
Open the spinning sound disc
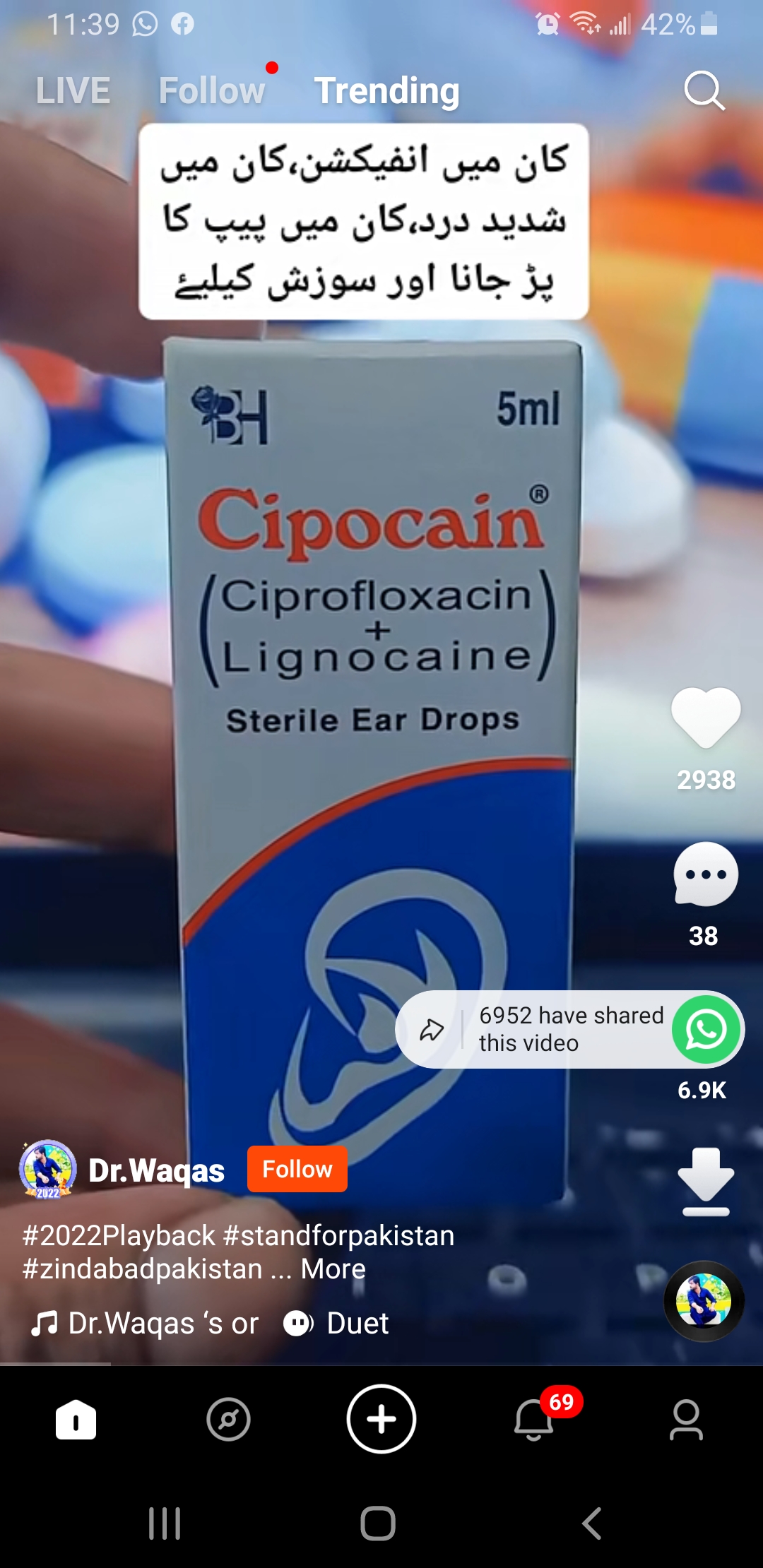point(704,1300)
